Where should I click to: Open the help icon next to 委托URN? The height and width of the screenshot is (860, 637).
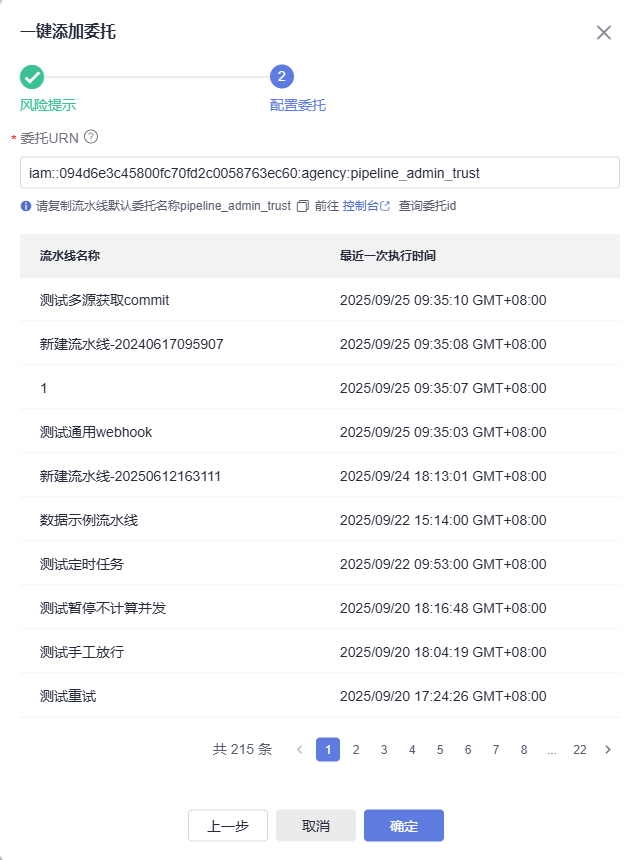pyautogui.click(x=91, y=137)
